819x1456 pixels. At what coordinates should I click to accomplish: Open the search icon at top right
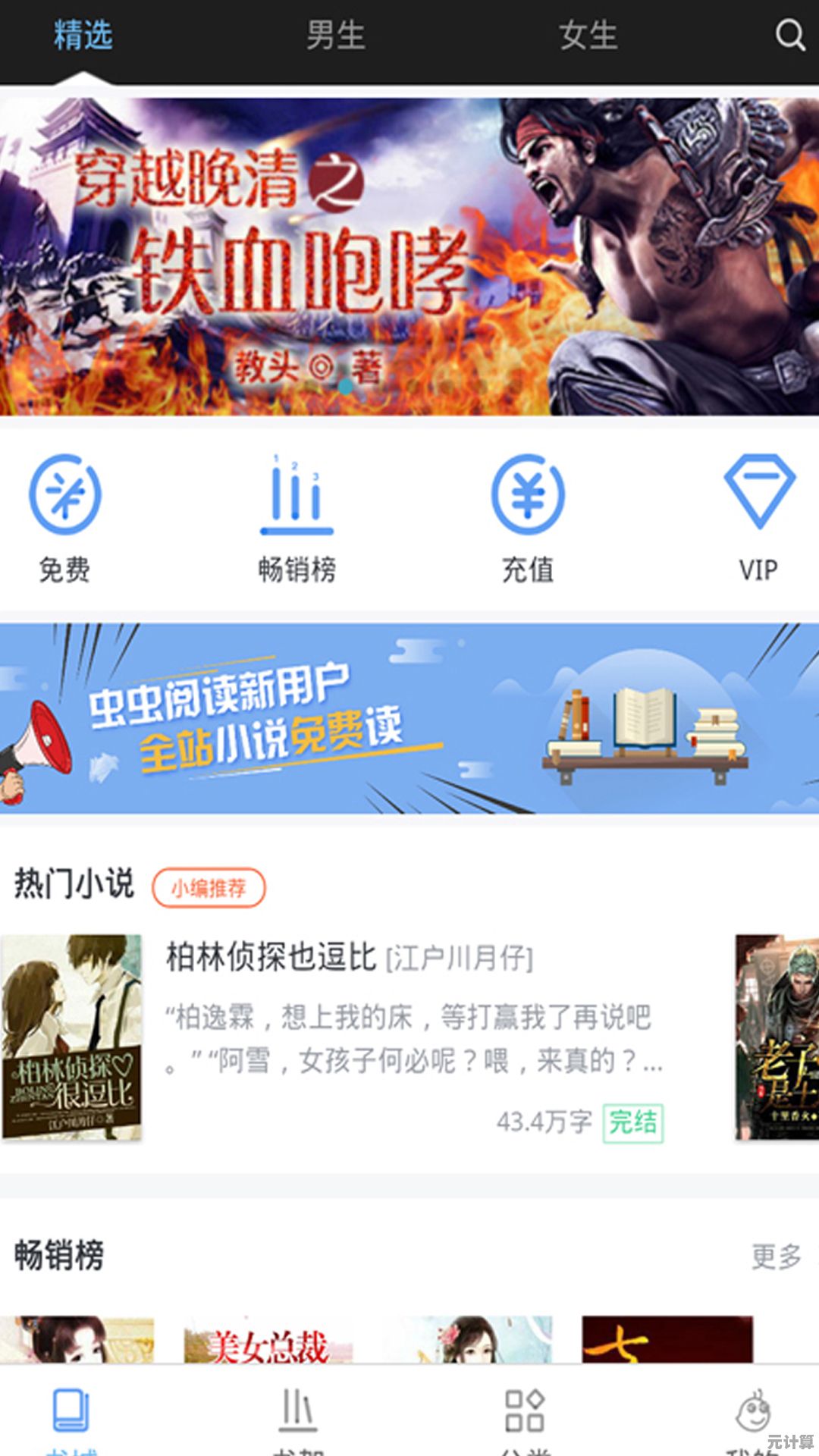789,36
